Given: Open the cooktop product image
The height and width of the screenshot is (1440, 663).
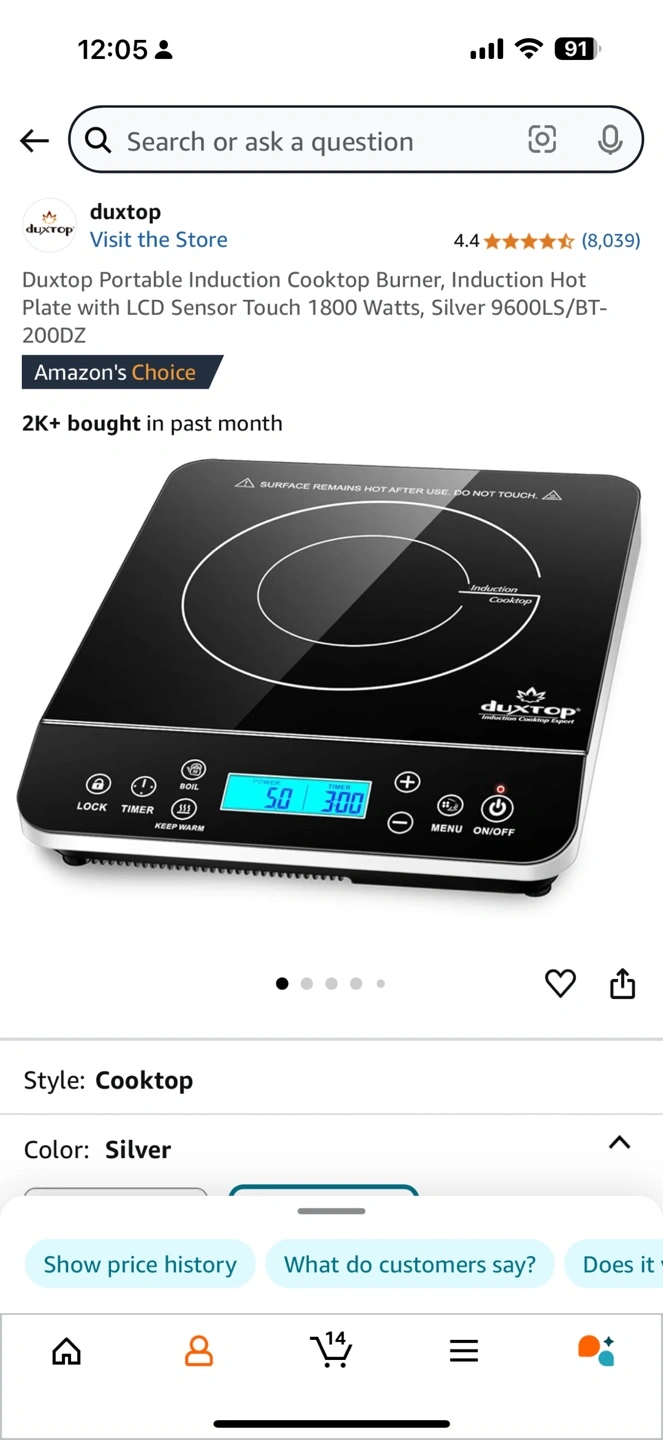Looking at the screenshot, I should tap(331, 680).
